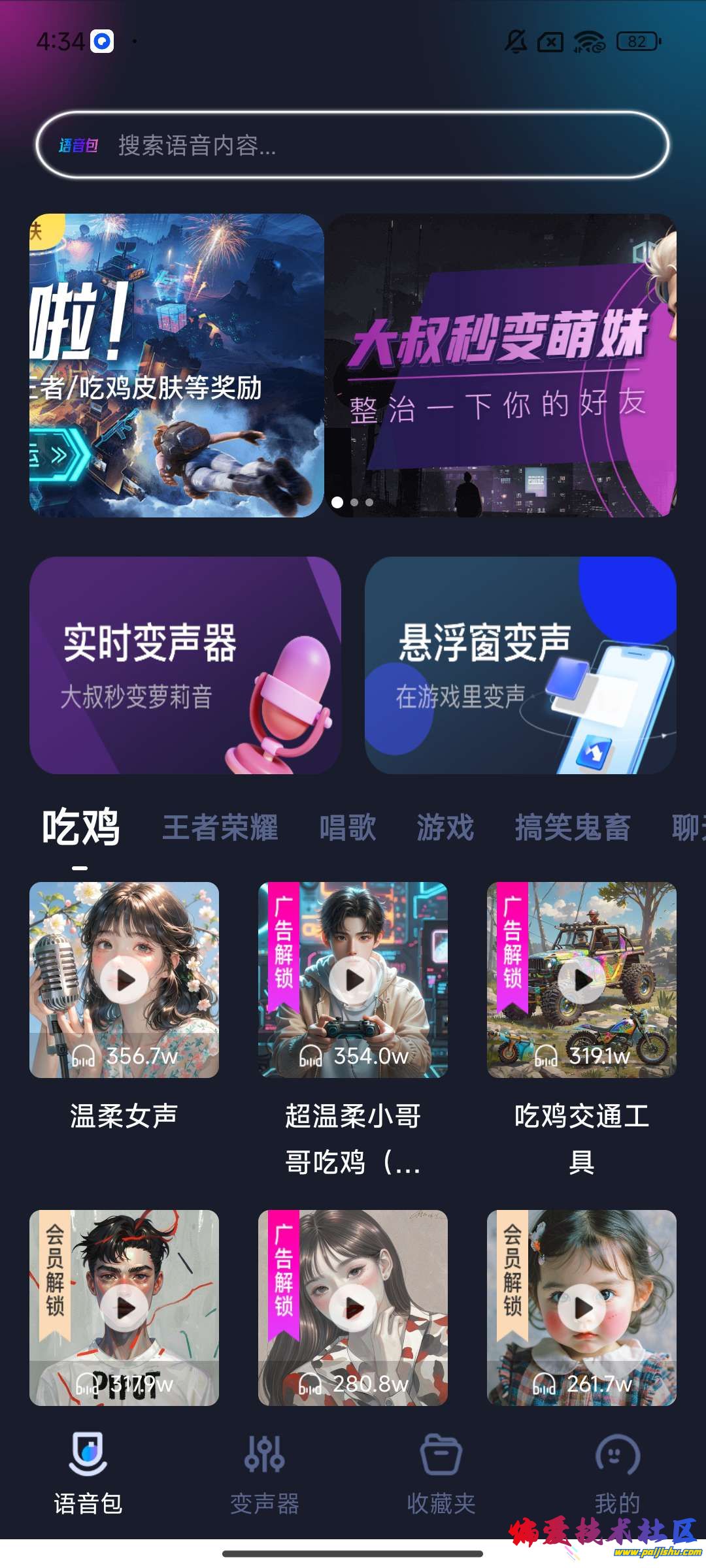The width and height of the screenshot is (706, 1568).
Task: Play the 超温柔小哥哥吃鸡 voice pack
Action: pyautogui.click(x=353, y=979)
